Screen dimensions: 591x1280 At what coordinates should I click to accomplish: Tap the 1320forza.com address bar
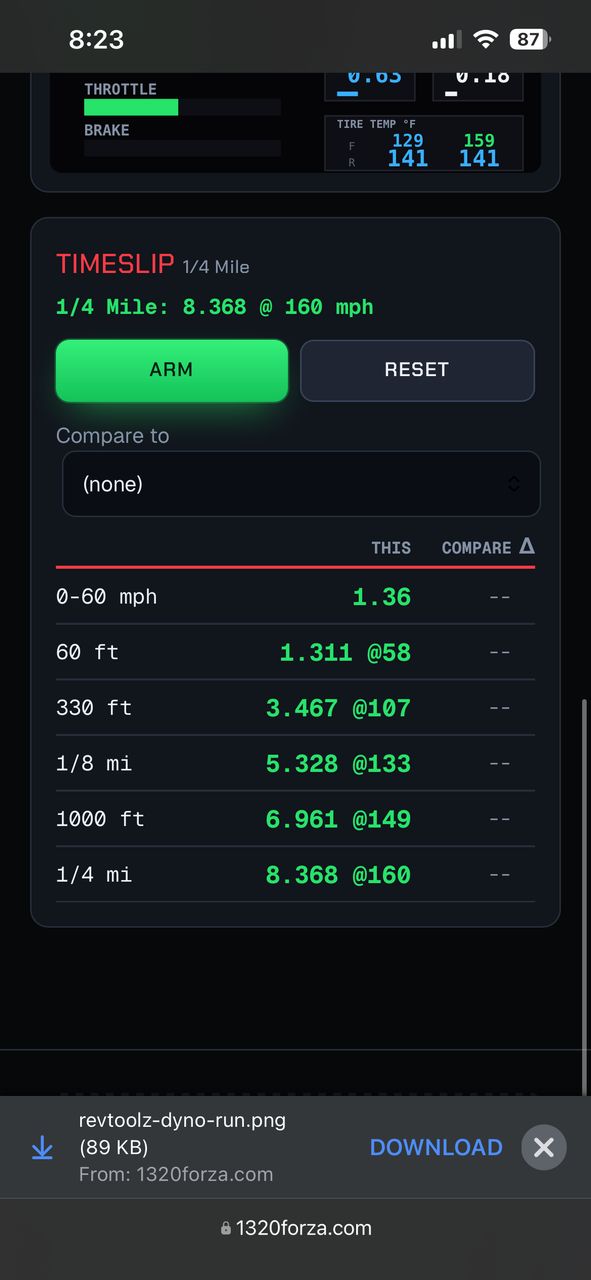pos(296,1228)
